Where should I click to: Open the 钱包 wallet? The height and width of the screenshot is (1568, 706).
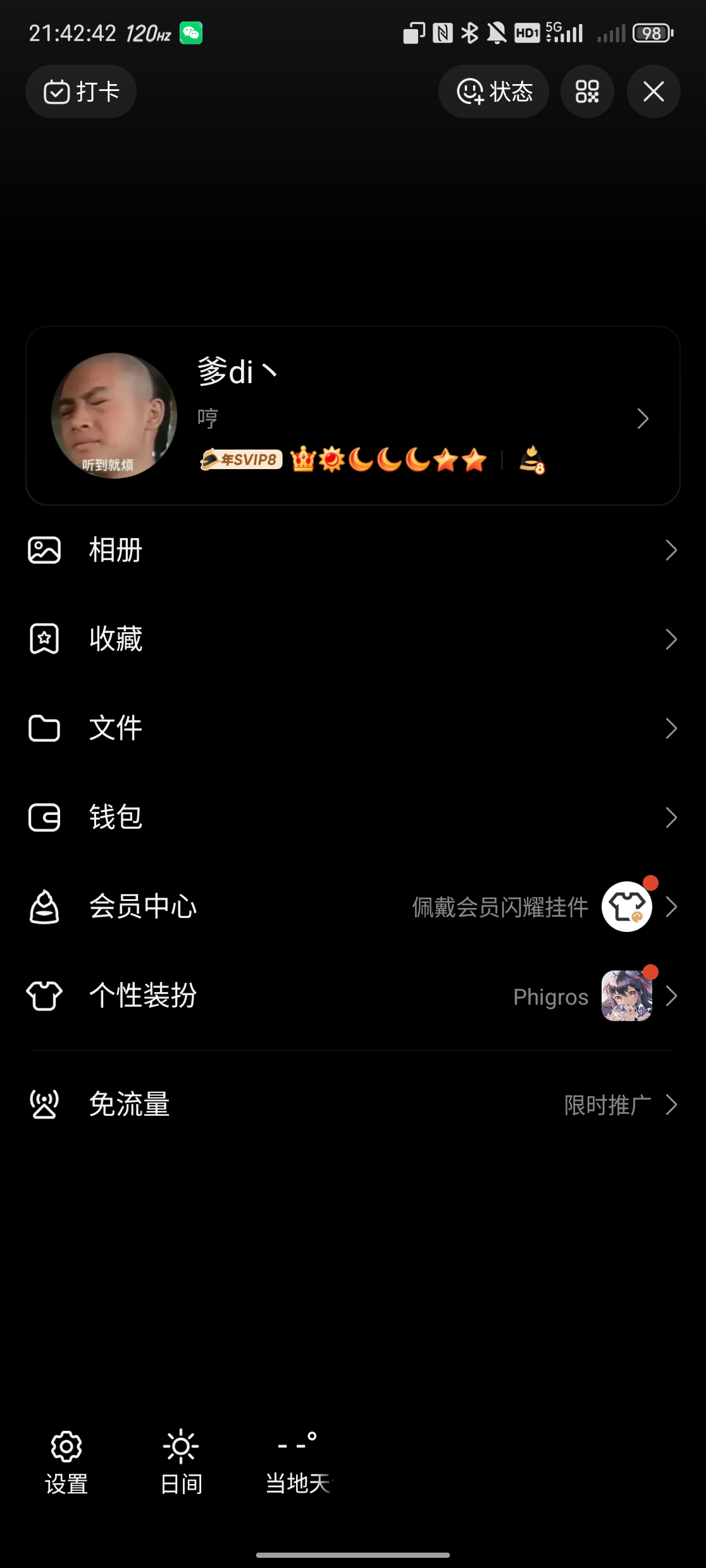pos(353,818)
